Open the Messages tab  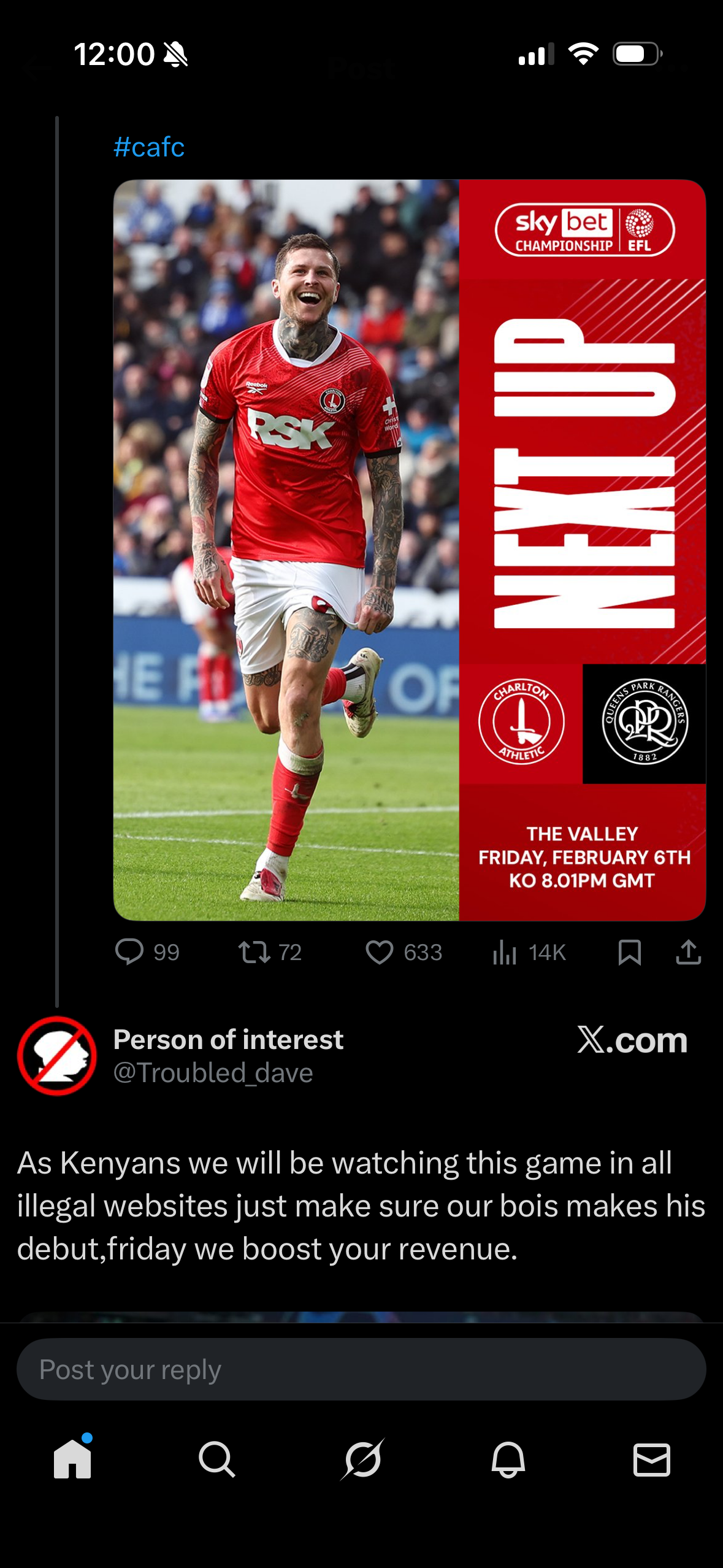[x=651, y=1459]
